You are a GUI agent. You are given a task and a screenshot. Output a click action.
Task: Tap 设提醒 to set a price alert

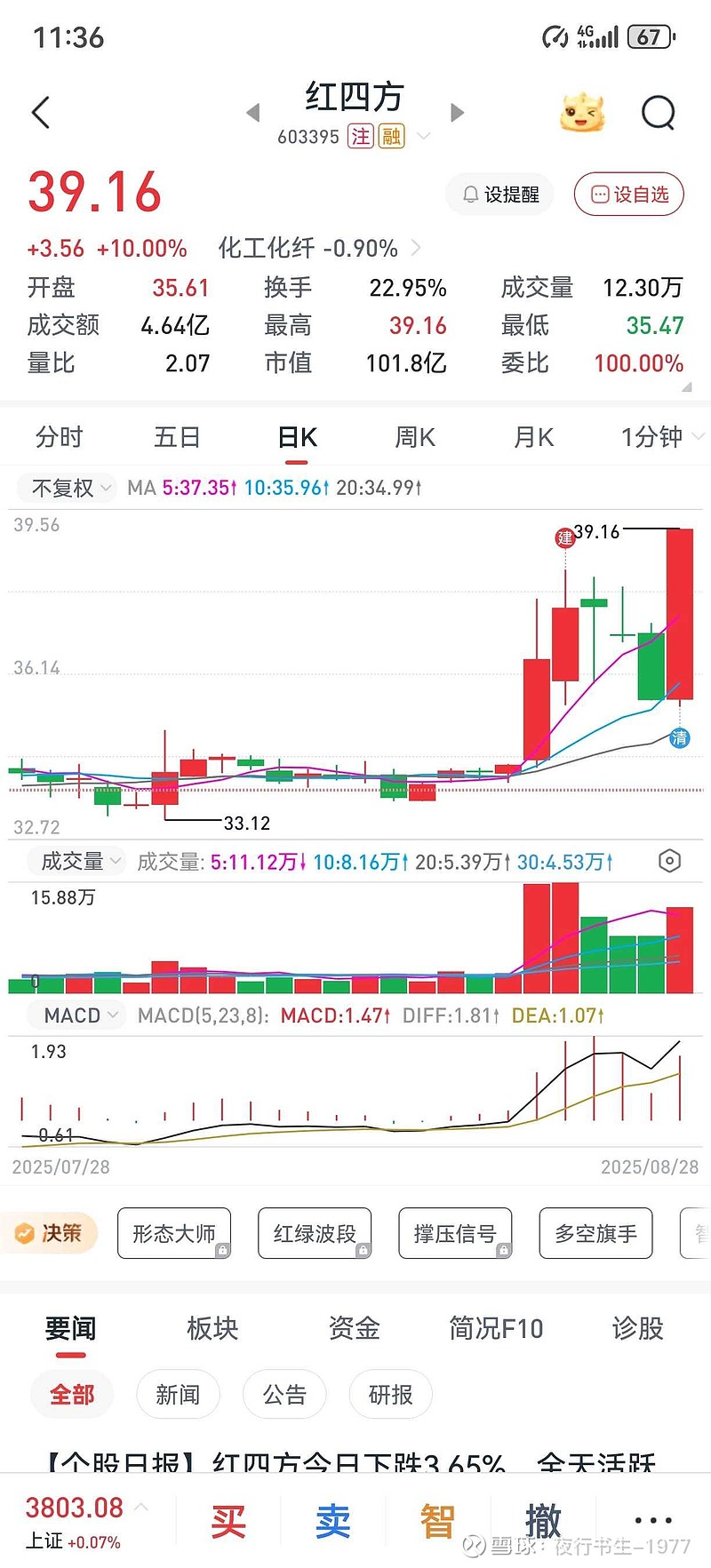tap(500, 195)
